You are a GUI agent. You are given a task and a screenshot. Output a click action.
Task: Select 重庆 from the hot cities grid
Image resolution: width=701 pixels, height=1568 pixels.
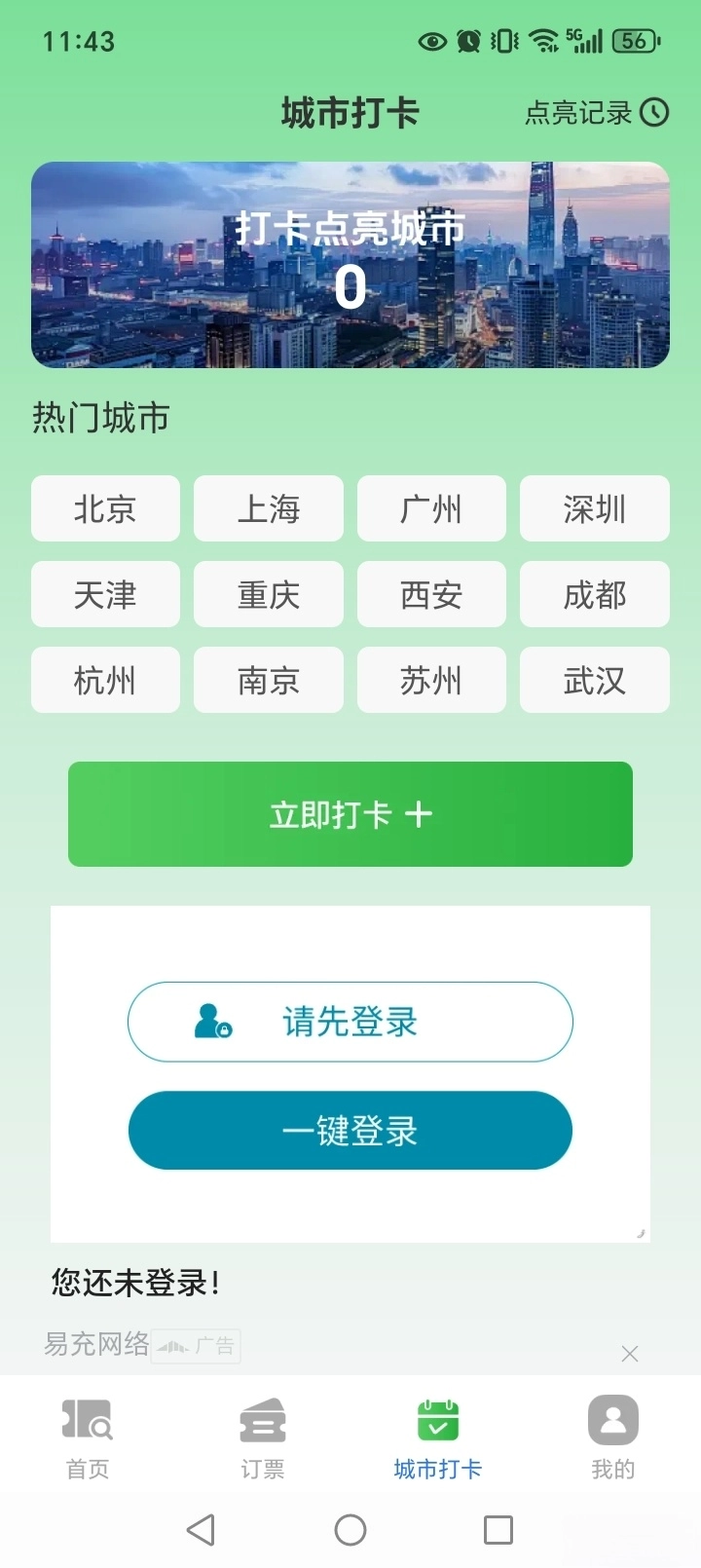pyautogui.click(x=268, y=594)
